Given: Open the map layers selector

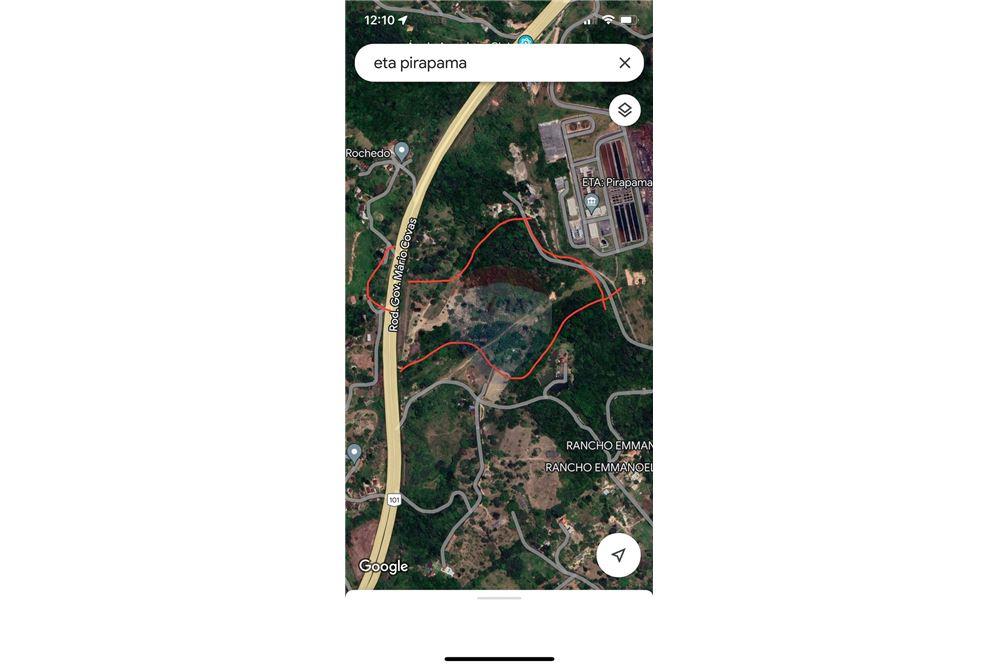Looking at the screenshot, I should coord(625,110).
